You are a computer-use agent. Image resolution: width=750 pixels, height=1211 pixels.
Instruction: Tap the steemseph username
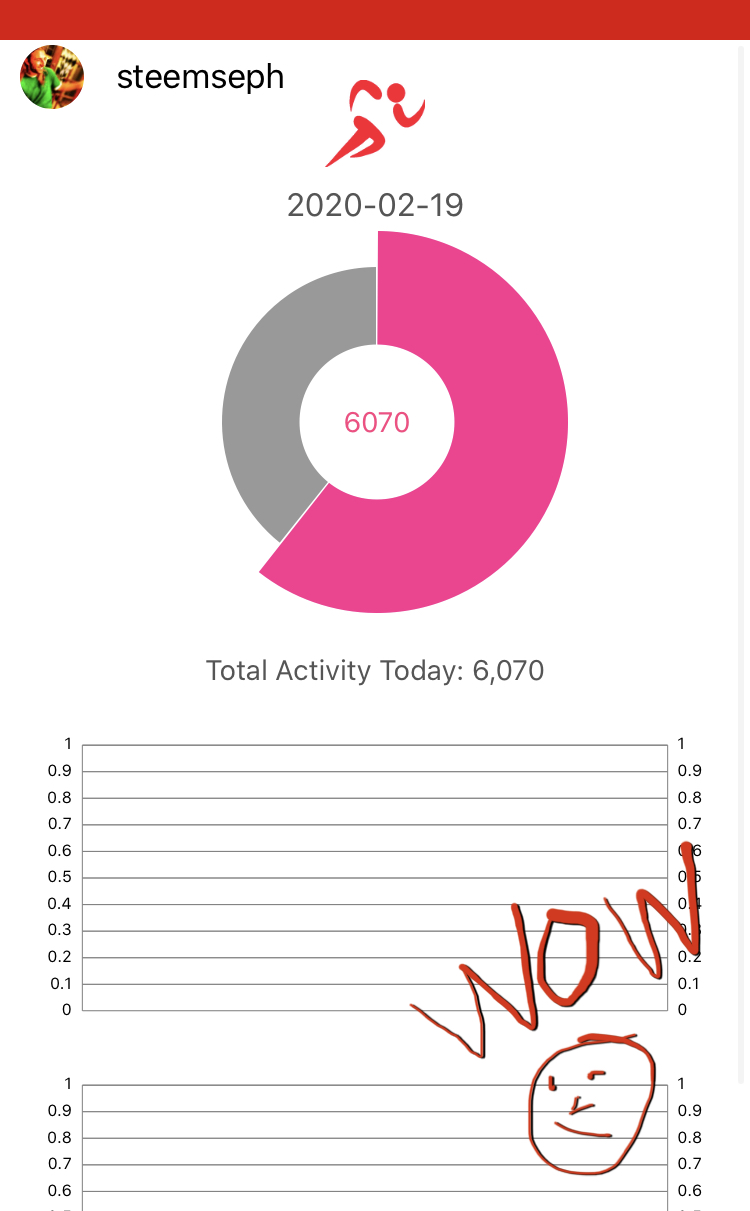coord(200,77)
